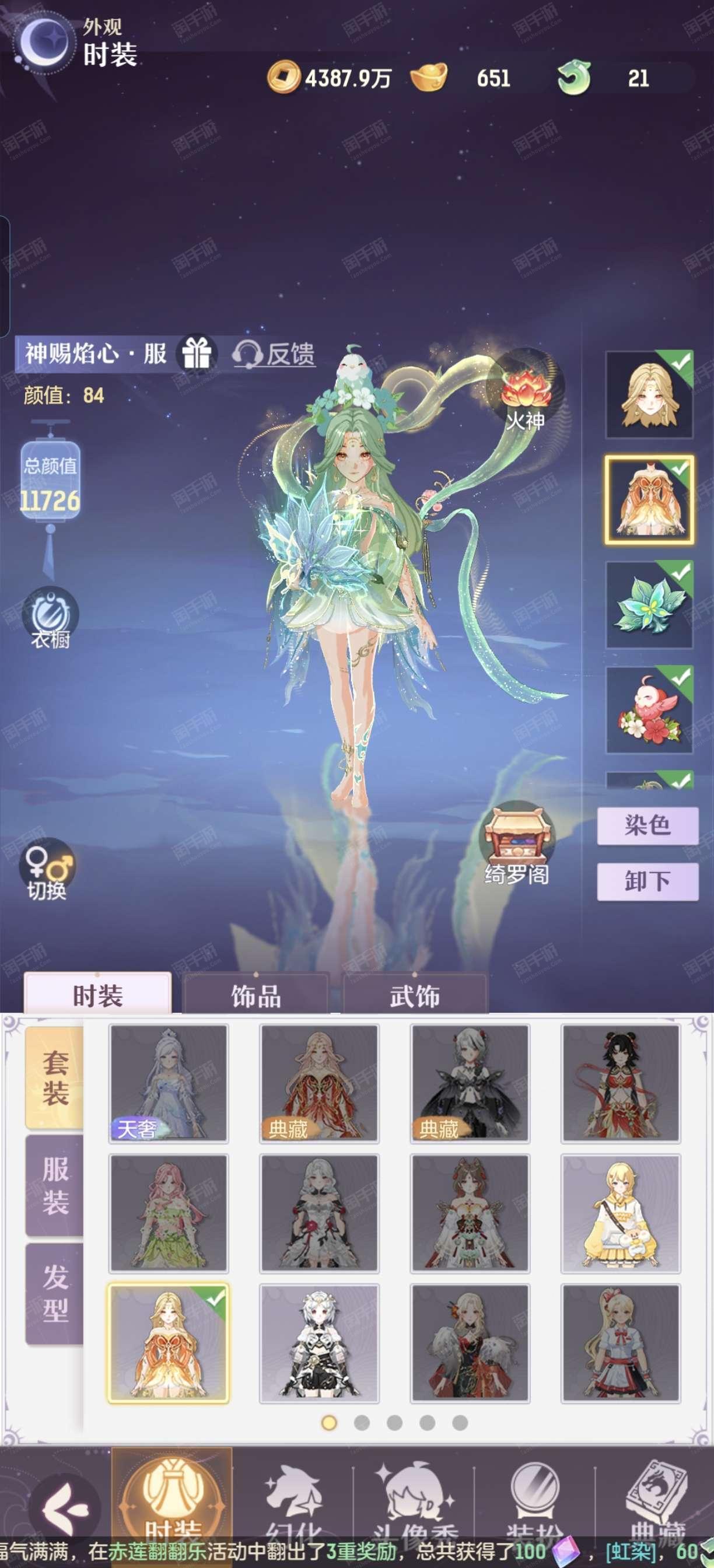The height and width of the screenshot is (1568, 714).
Task: Select the 服装 side tab
Action: [x=54, y=1186]
